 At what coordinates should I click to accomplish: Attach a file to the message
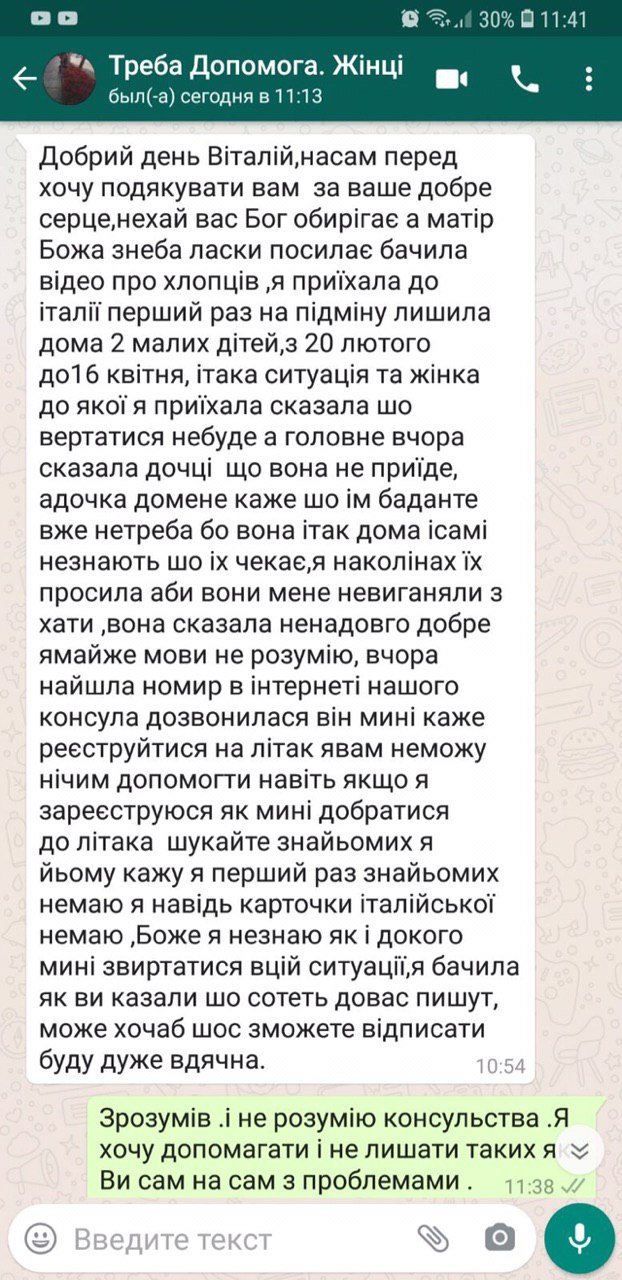433,1240
